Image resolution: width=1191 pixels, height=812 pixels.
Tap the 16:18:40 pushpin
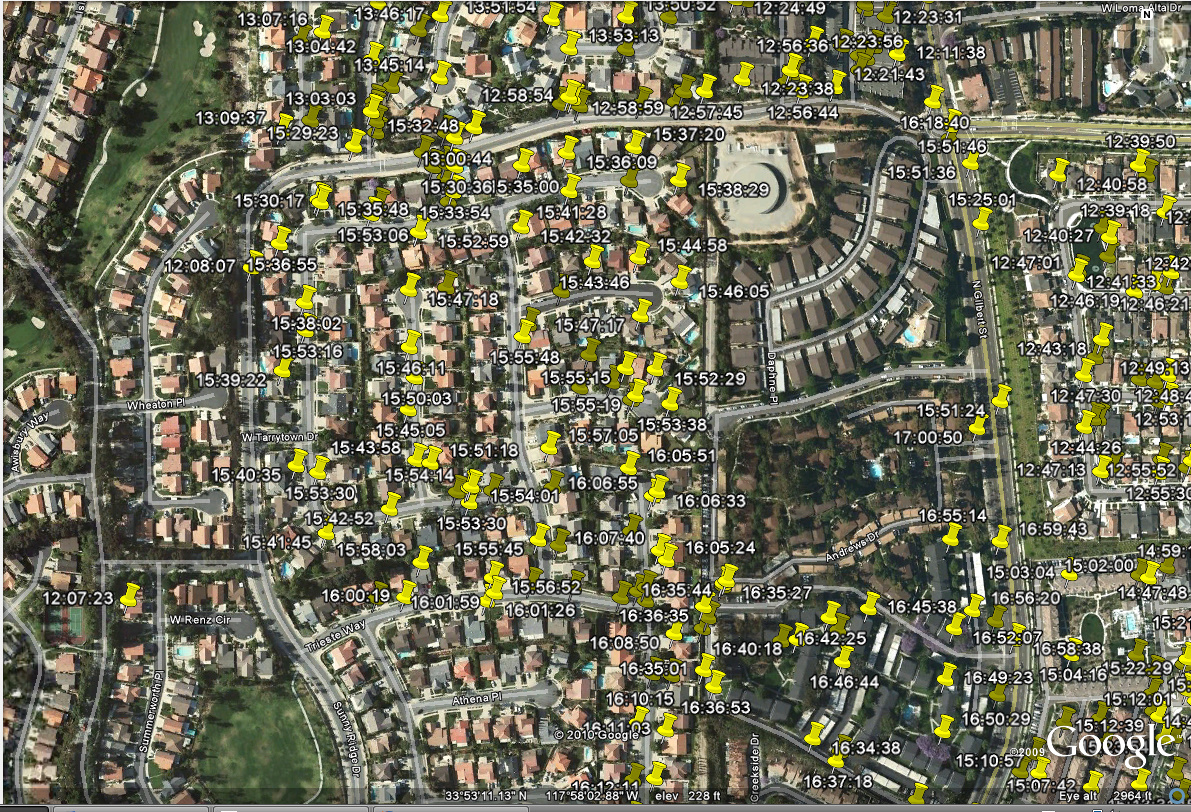(934, 98)
